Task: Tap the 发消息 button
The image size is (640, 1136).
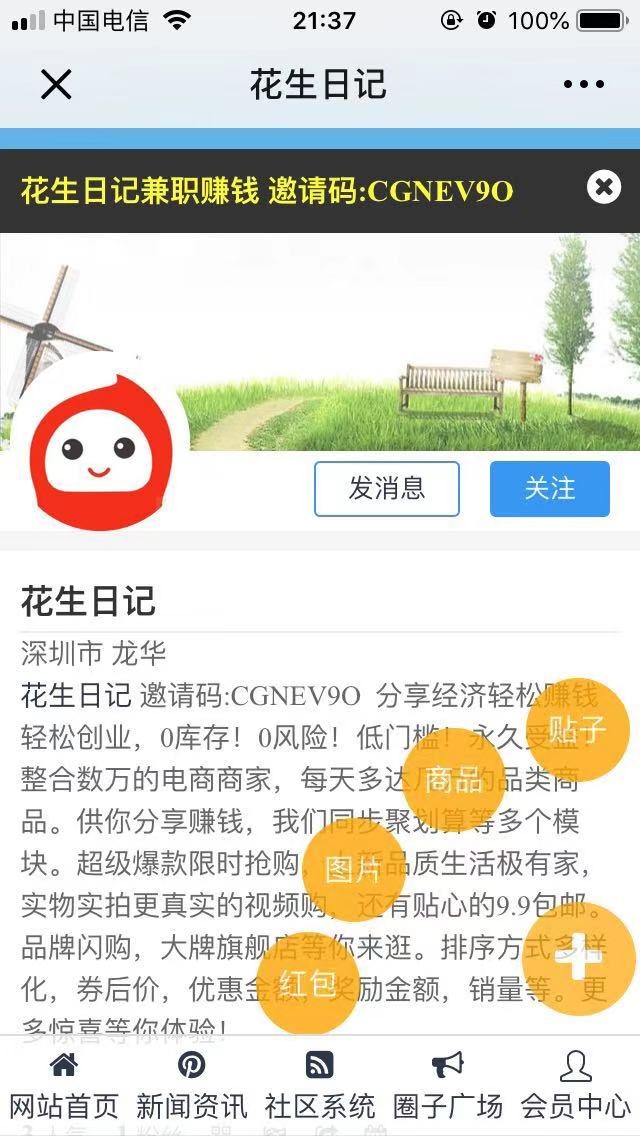Action: pos(387,488)
